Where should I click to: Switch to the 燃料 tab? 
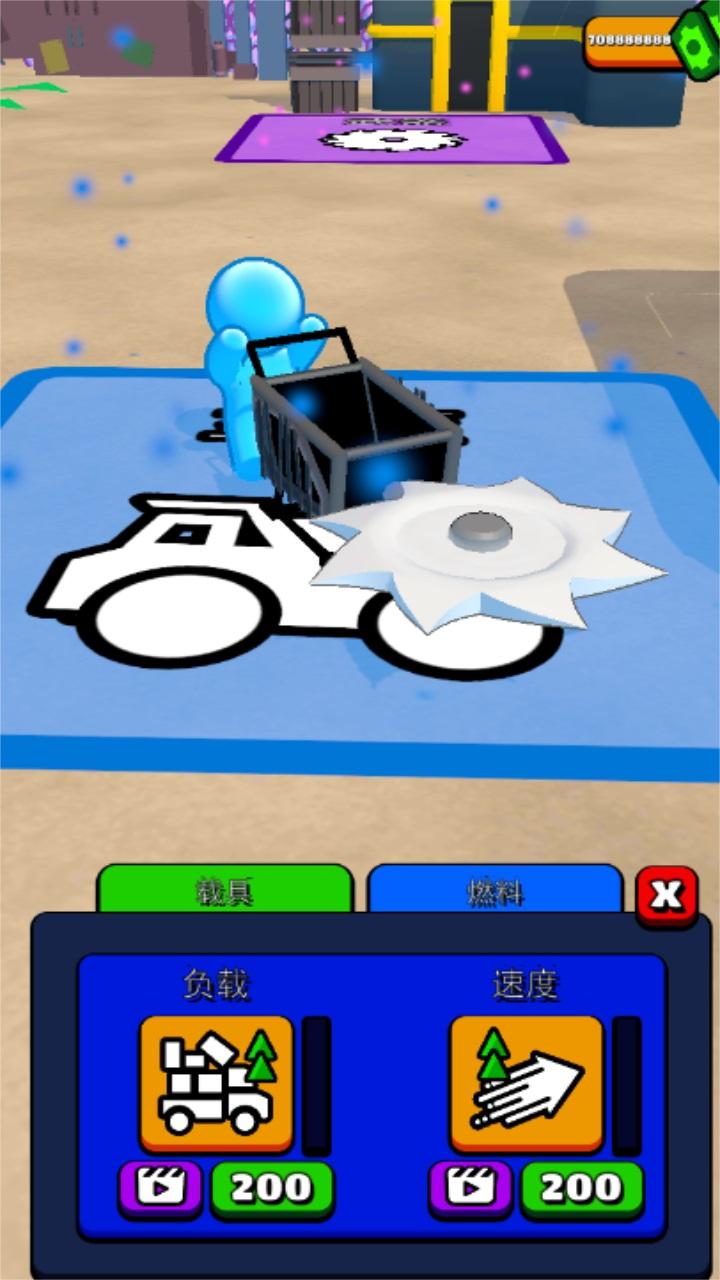click(x=495, y=889)
